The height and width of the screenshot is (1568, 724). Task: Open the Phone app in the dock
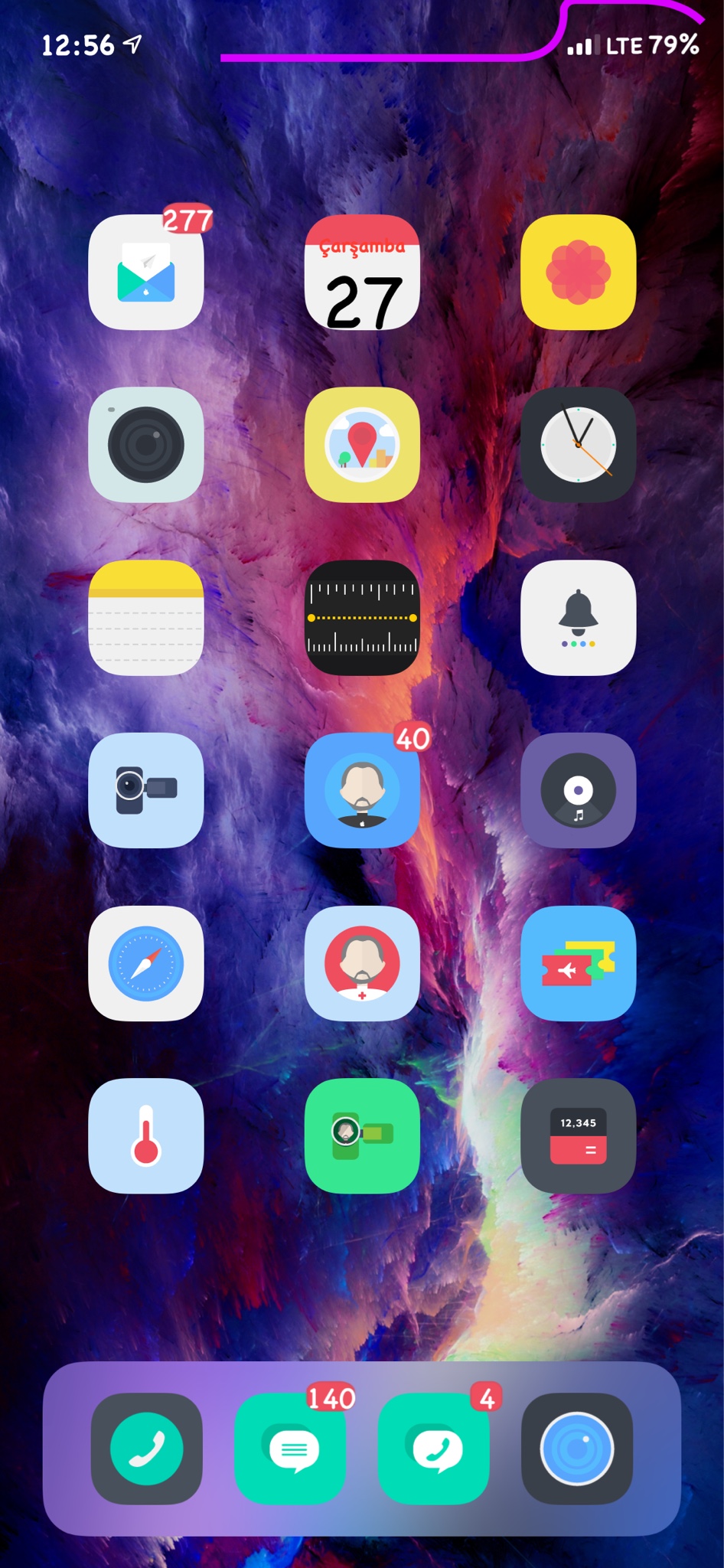[147, 1449]
